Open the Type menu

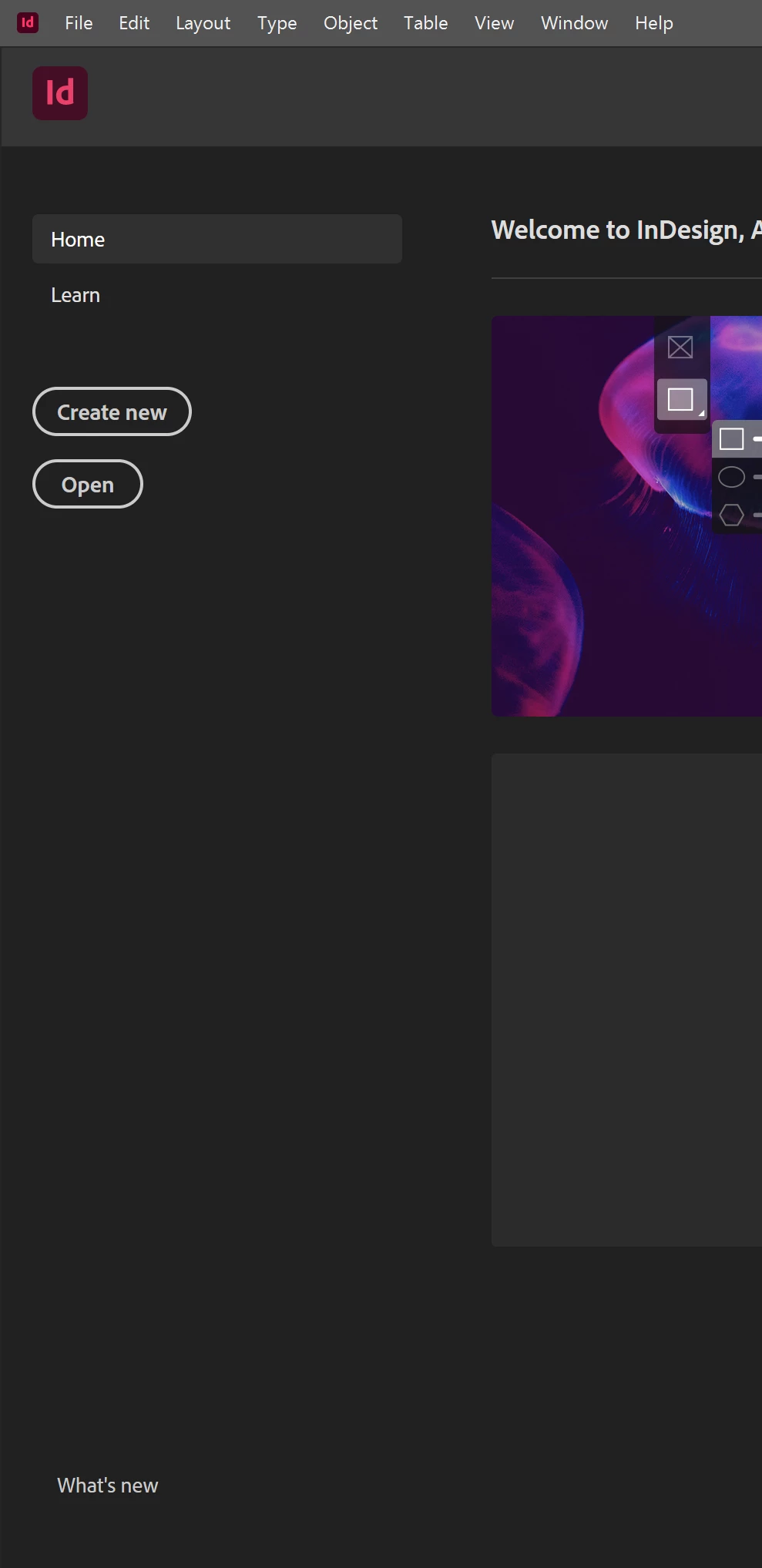pos(277,23)
